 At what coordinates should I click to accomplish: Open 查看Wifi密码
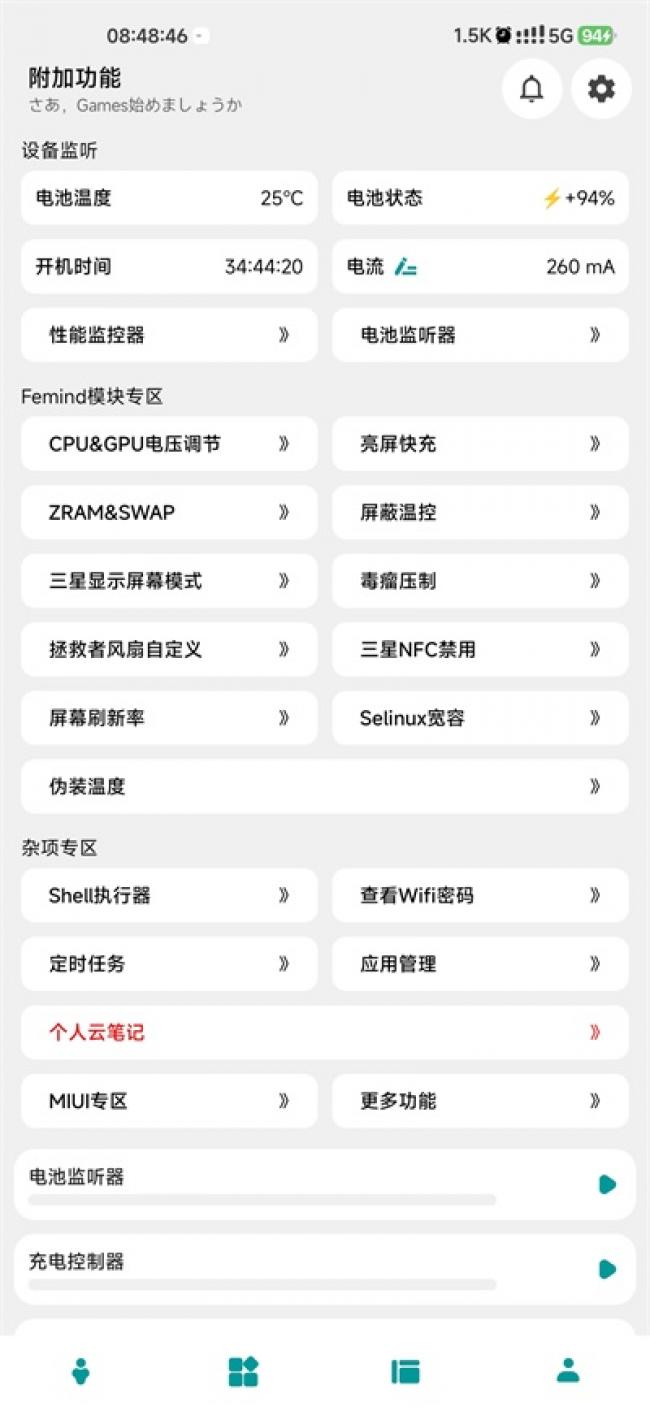pos(480,895)
